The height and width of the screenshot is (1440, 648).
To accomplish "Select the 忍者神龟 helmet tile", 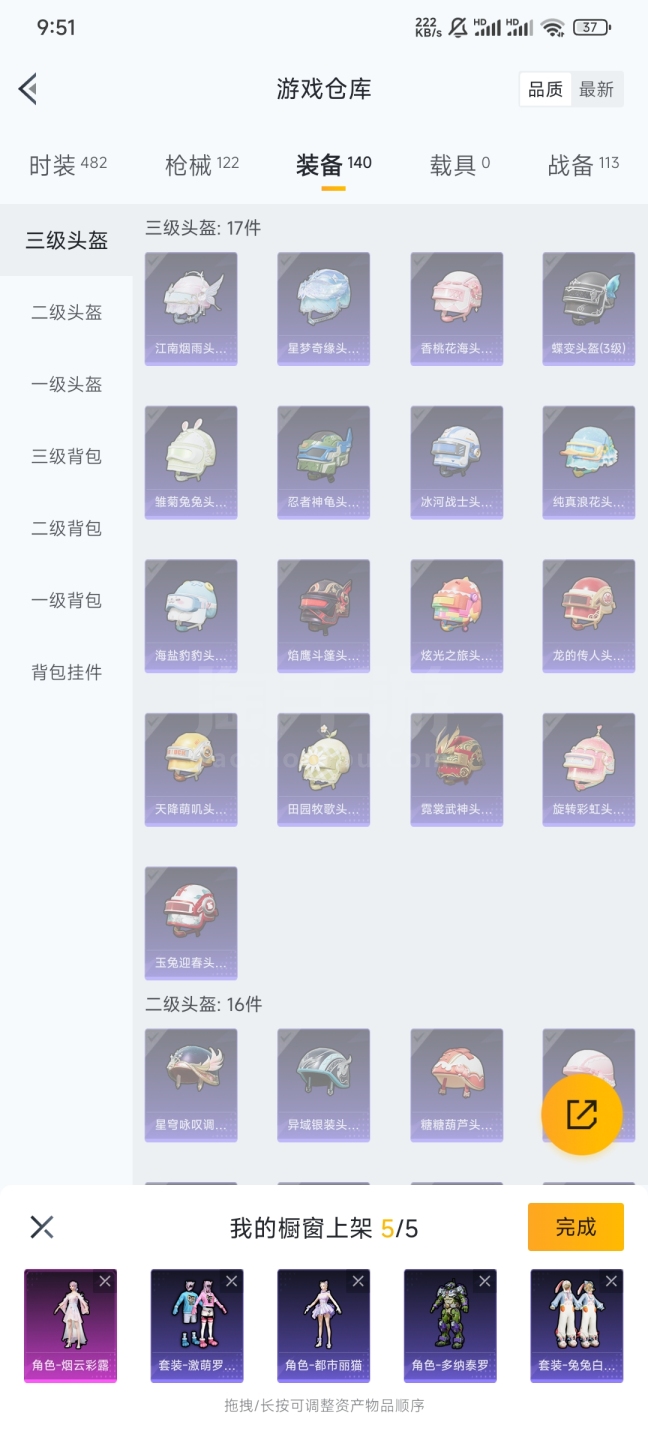I will coord(323,462).
